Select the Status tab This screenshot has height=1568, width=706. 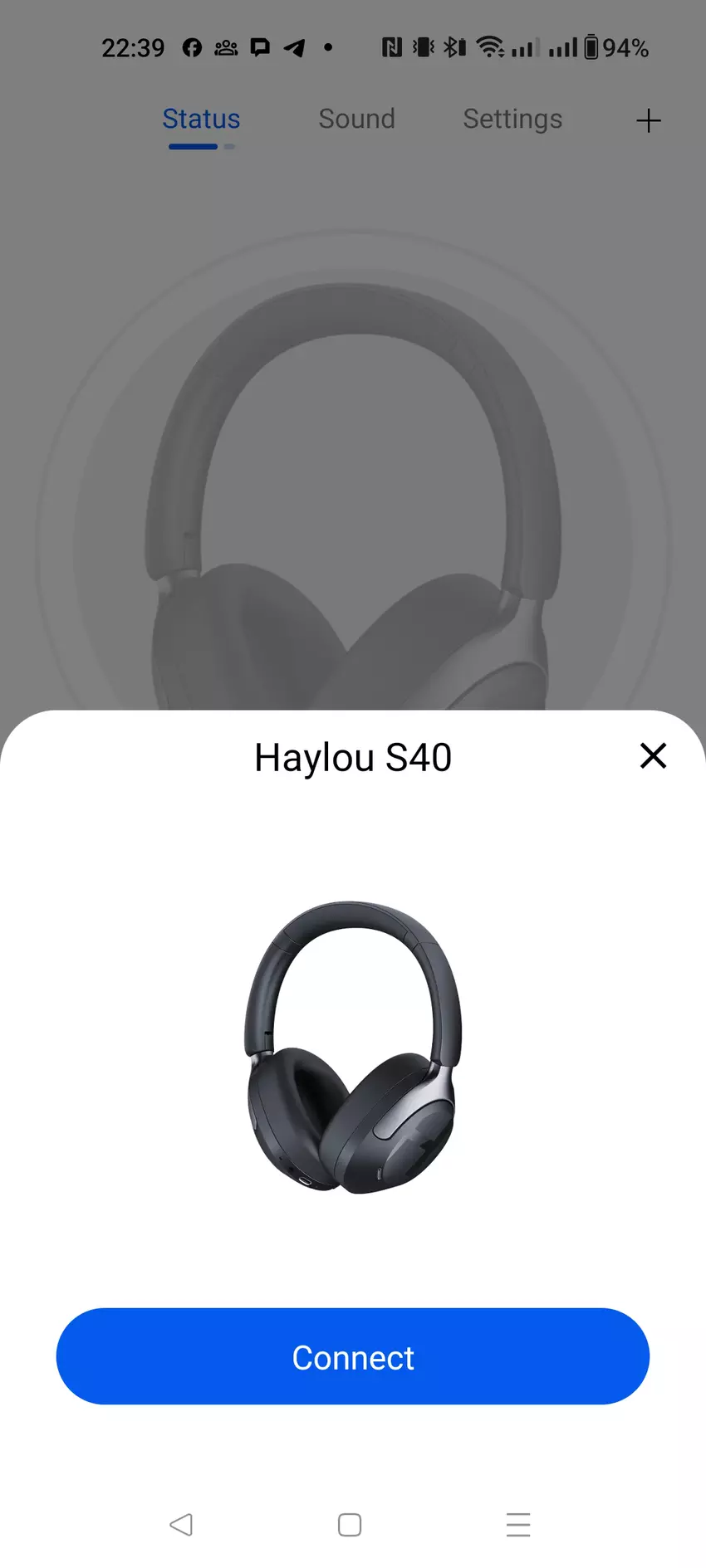coord(201,120)
